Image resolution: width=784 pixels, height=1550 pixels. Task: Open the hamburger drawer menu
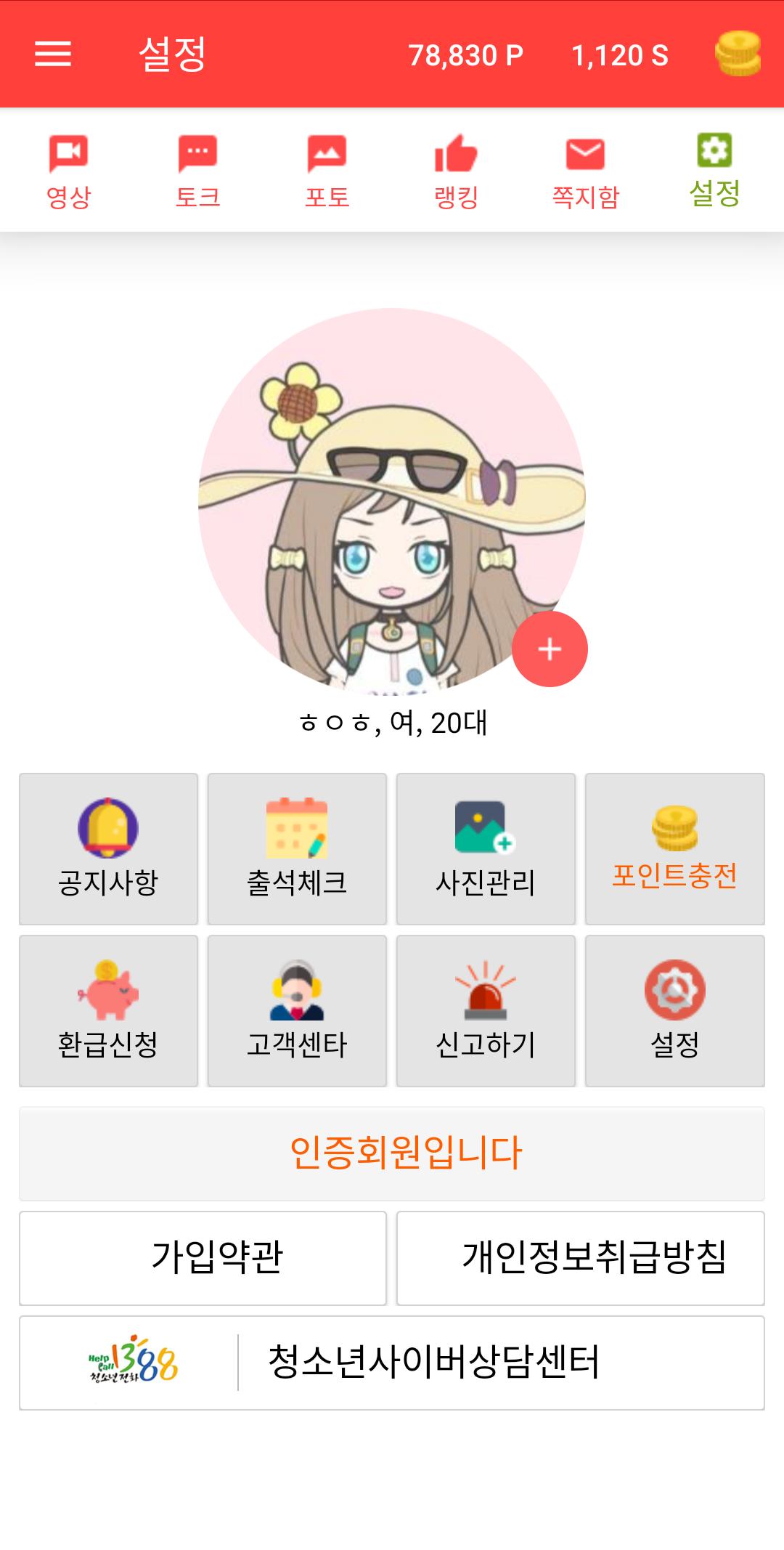[53, 54]
